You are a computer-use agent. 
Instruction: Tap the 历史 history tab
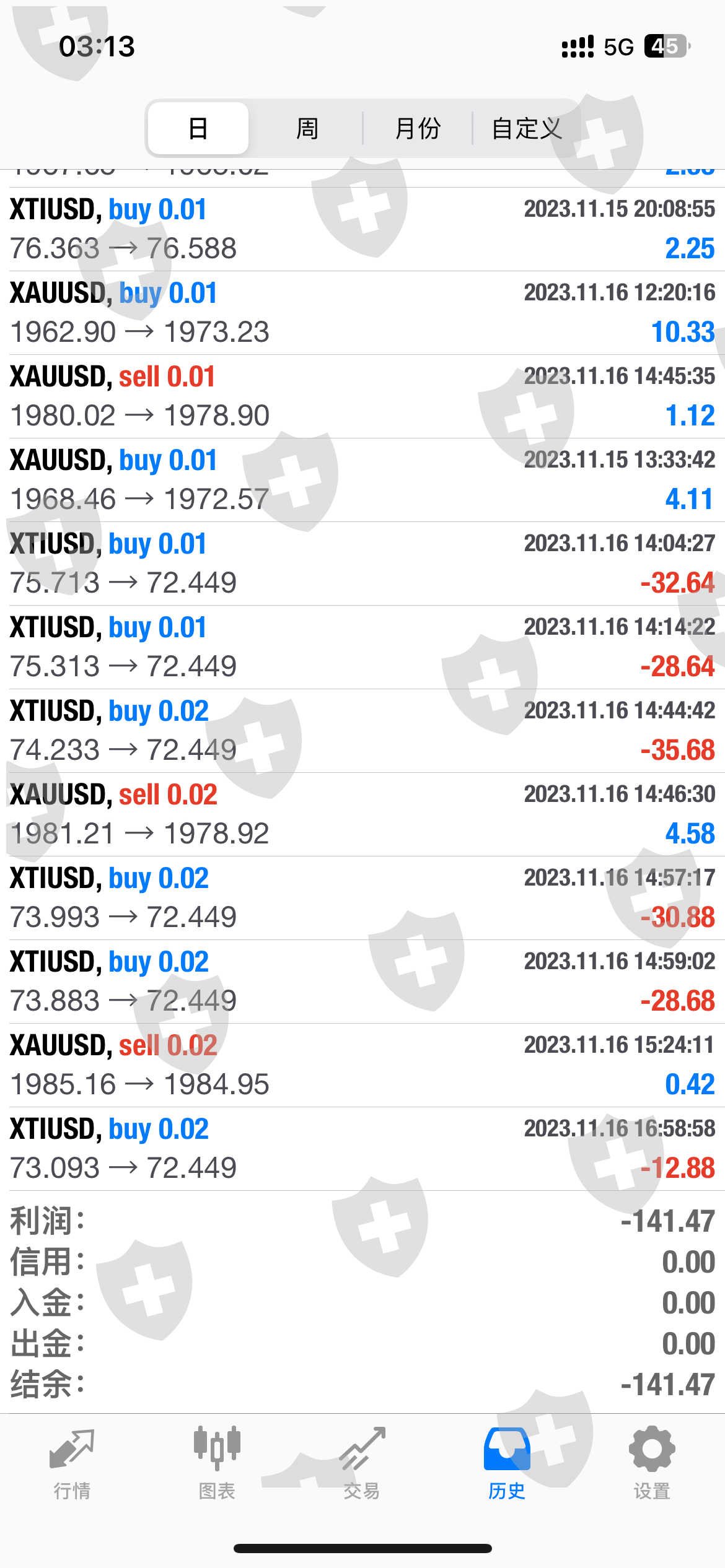507,1463
